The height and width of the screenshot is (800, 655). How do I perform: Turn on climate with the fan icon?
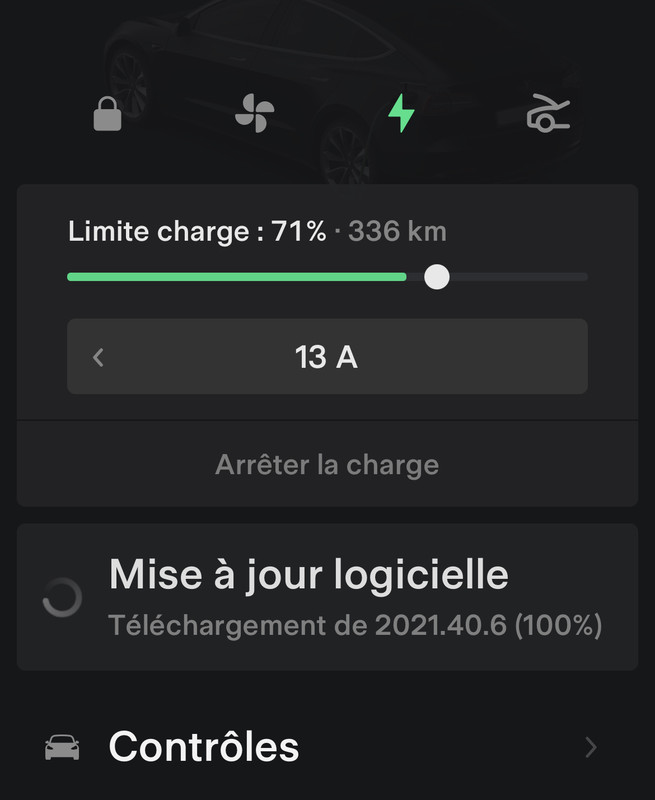pos(254,115)
